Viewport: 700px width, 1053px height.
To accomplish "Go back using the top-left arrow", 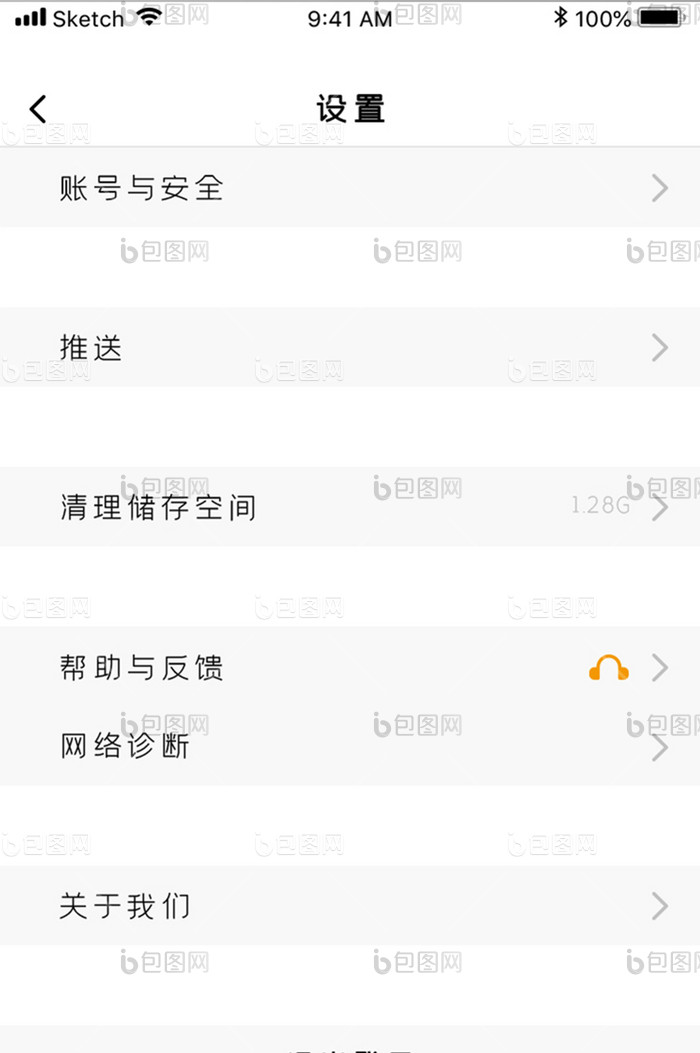I will coord(38,108).
